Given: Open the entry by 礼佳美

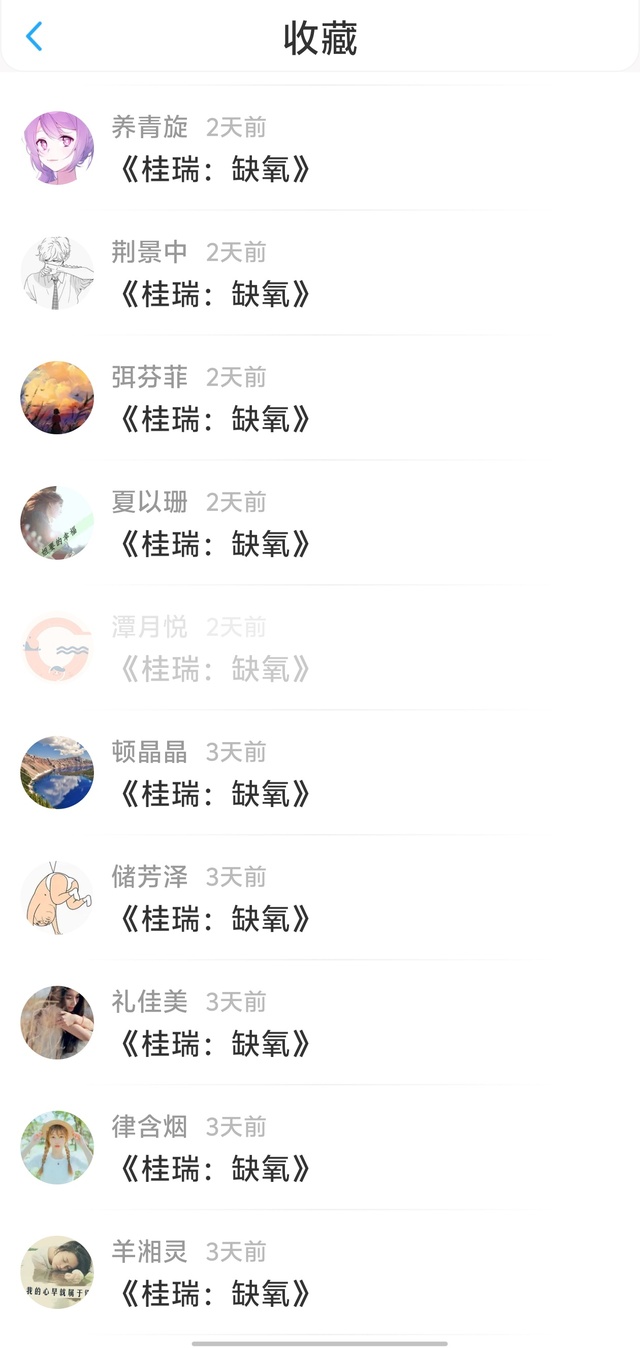Looking at the screenshot, I should coord(214,1043).
